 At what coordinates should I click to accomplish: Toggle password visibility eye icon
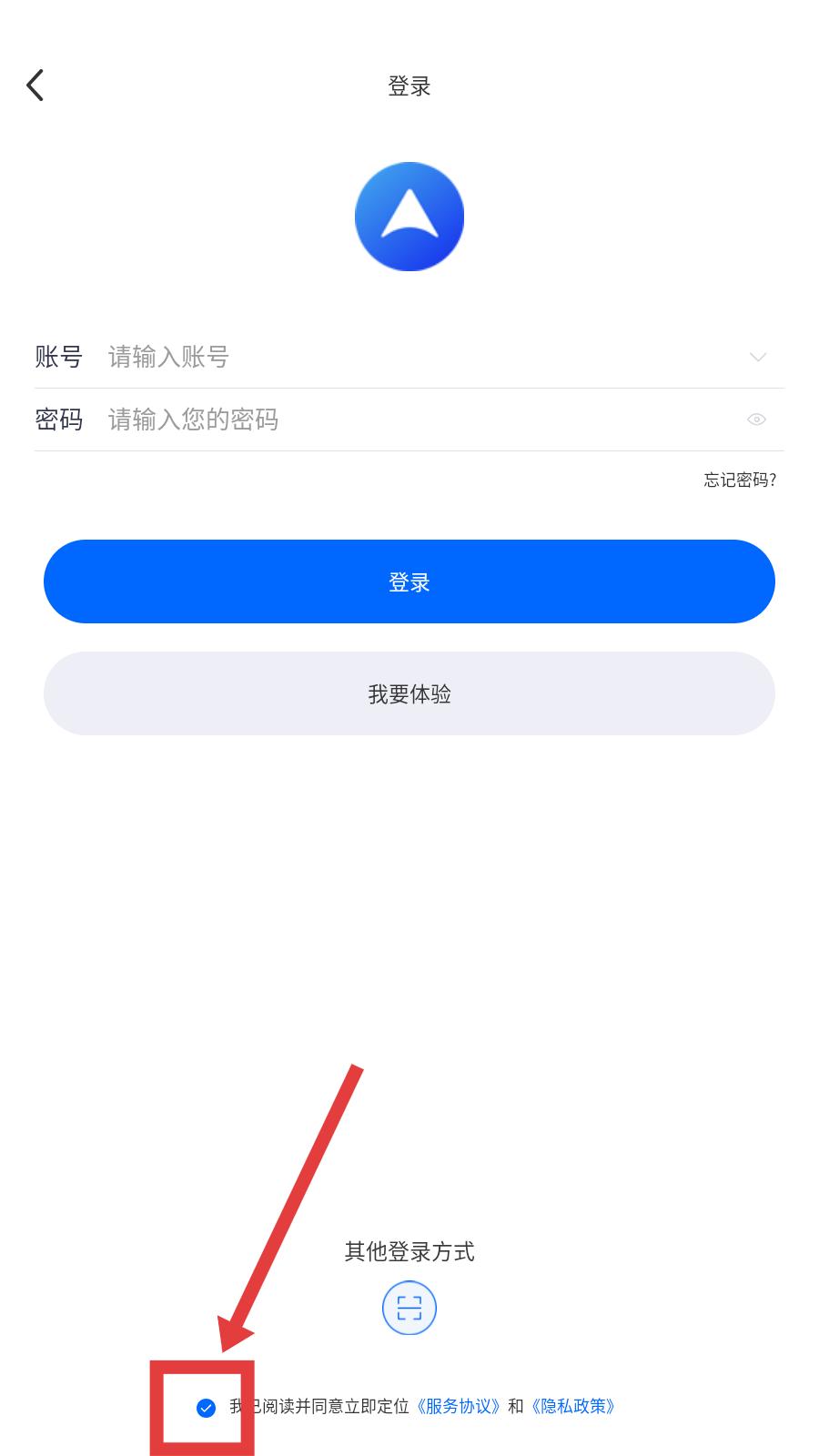click(x=756, y=420)
